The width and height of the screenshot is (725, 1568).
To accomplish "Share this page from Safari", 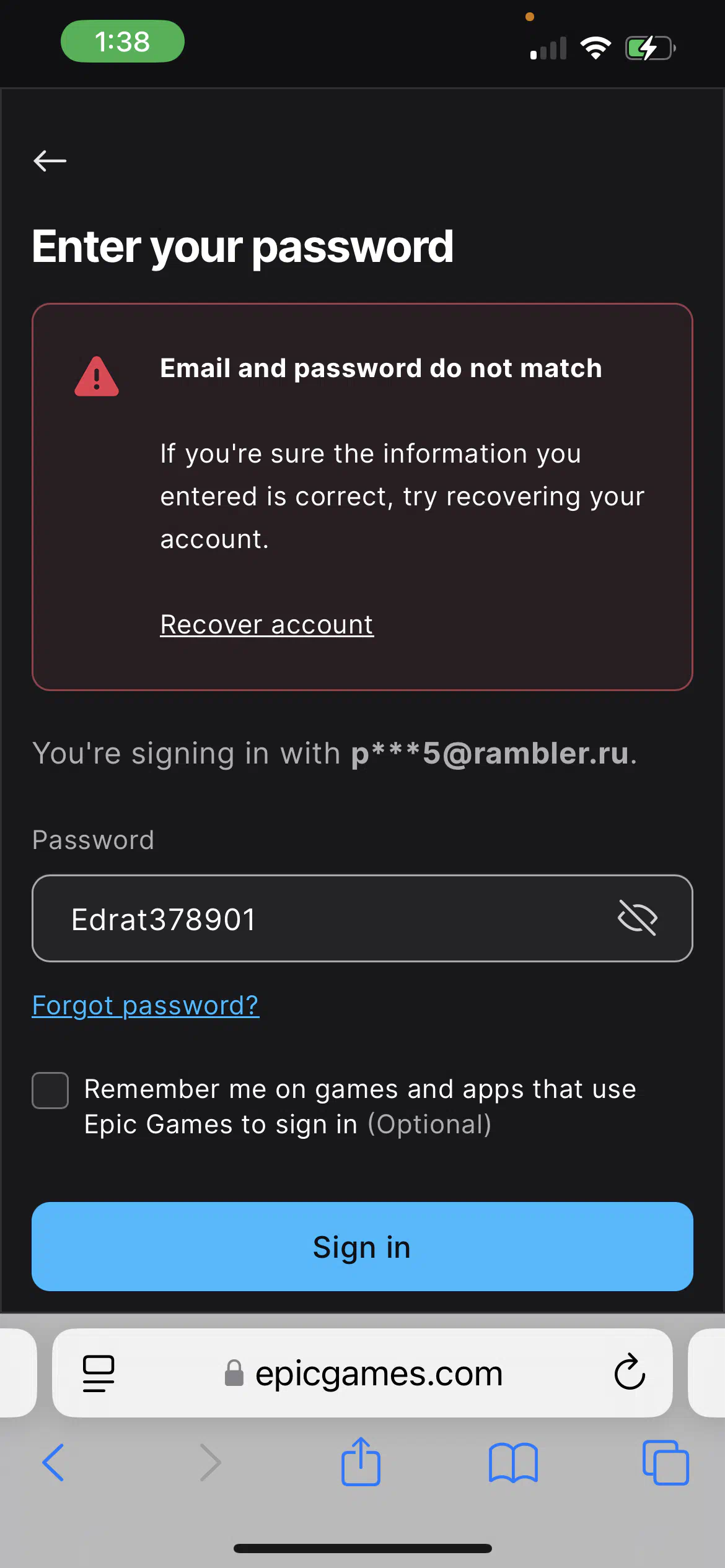I will 361,1461.
